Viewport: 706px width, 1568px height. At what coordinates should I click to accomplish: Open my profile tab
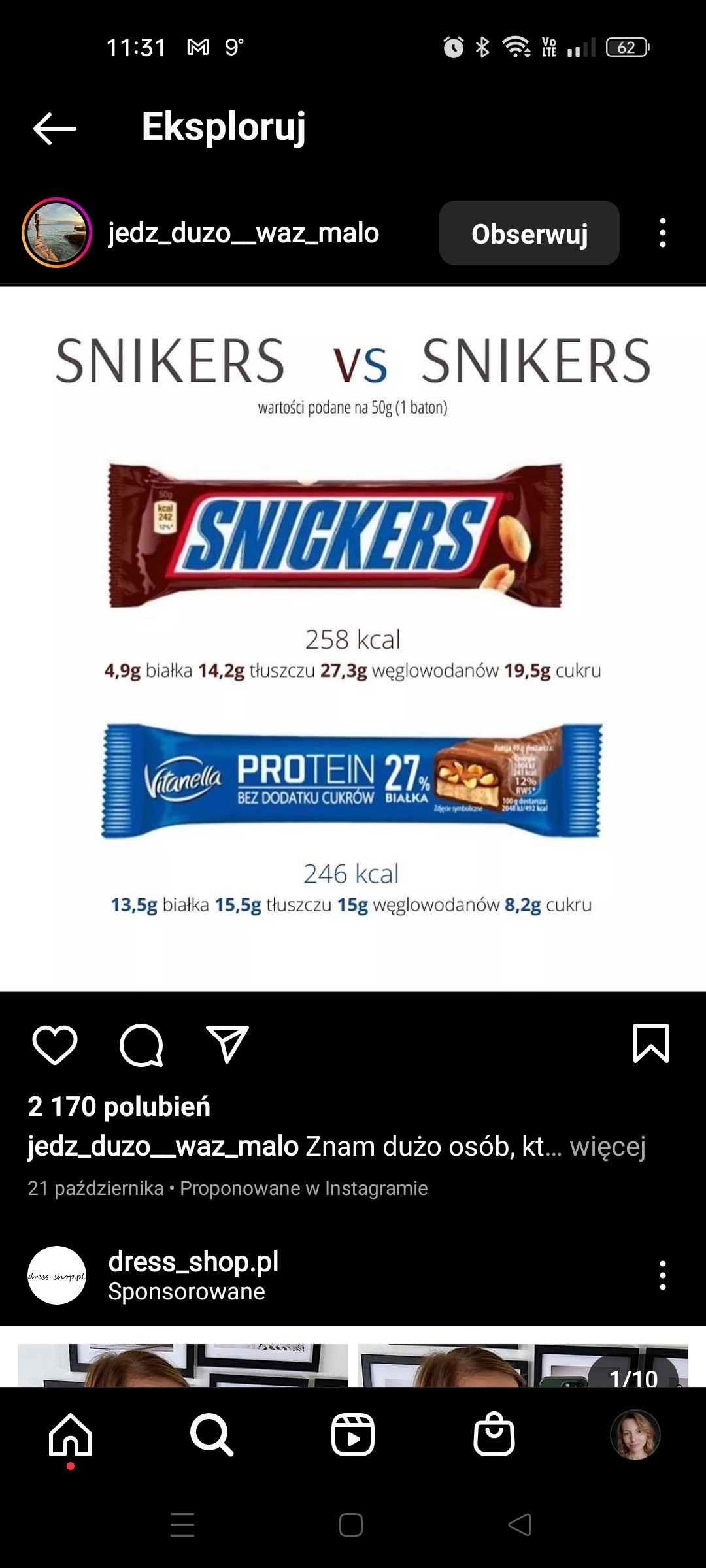635,1435
